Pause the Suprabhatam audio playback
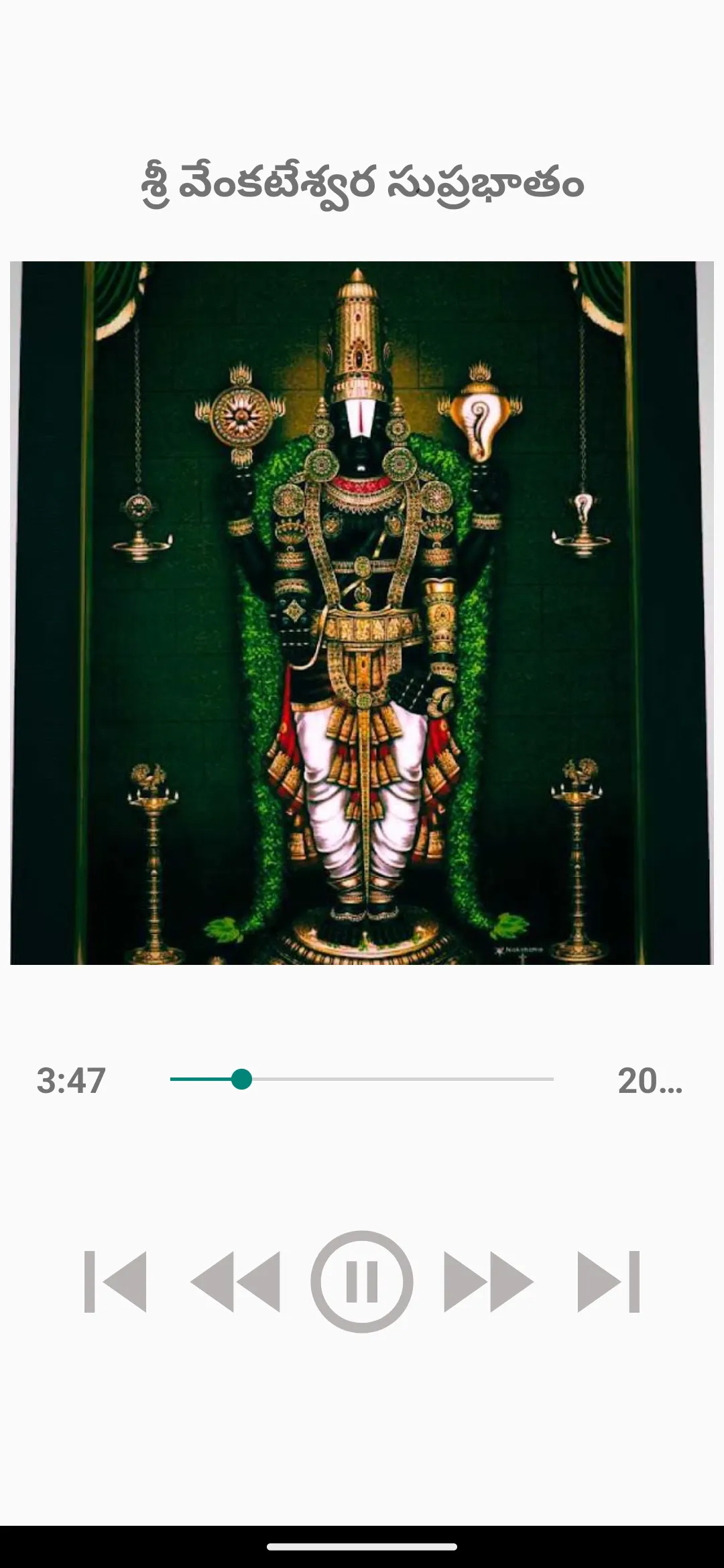 pos(362,1281)
